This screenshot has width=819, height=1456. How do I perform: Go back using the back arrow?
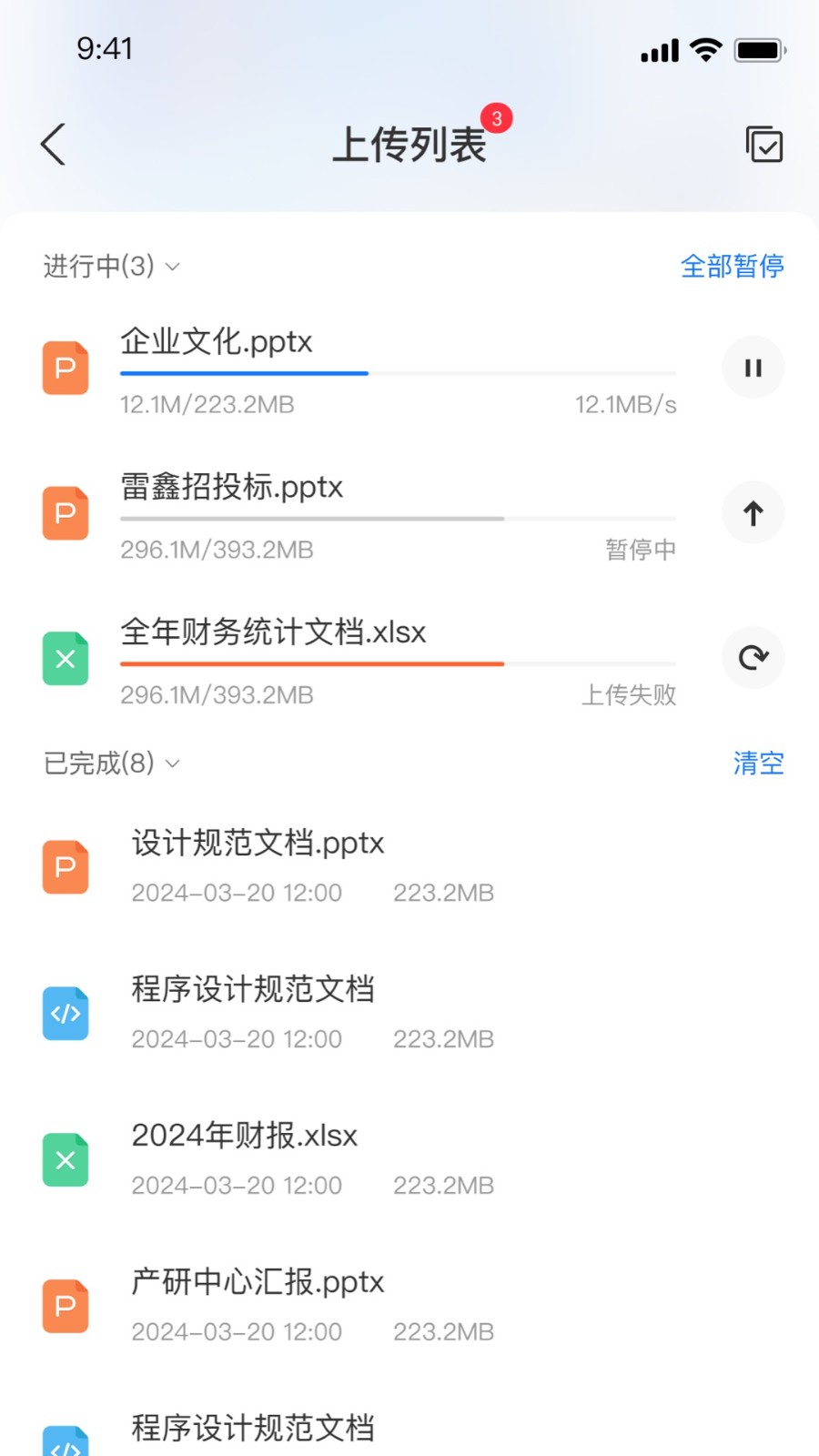[52, 144]
